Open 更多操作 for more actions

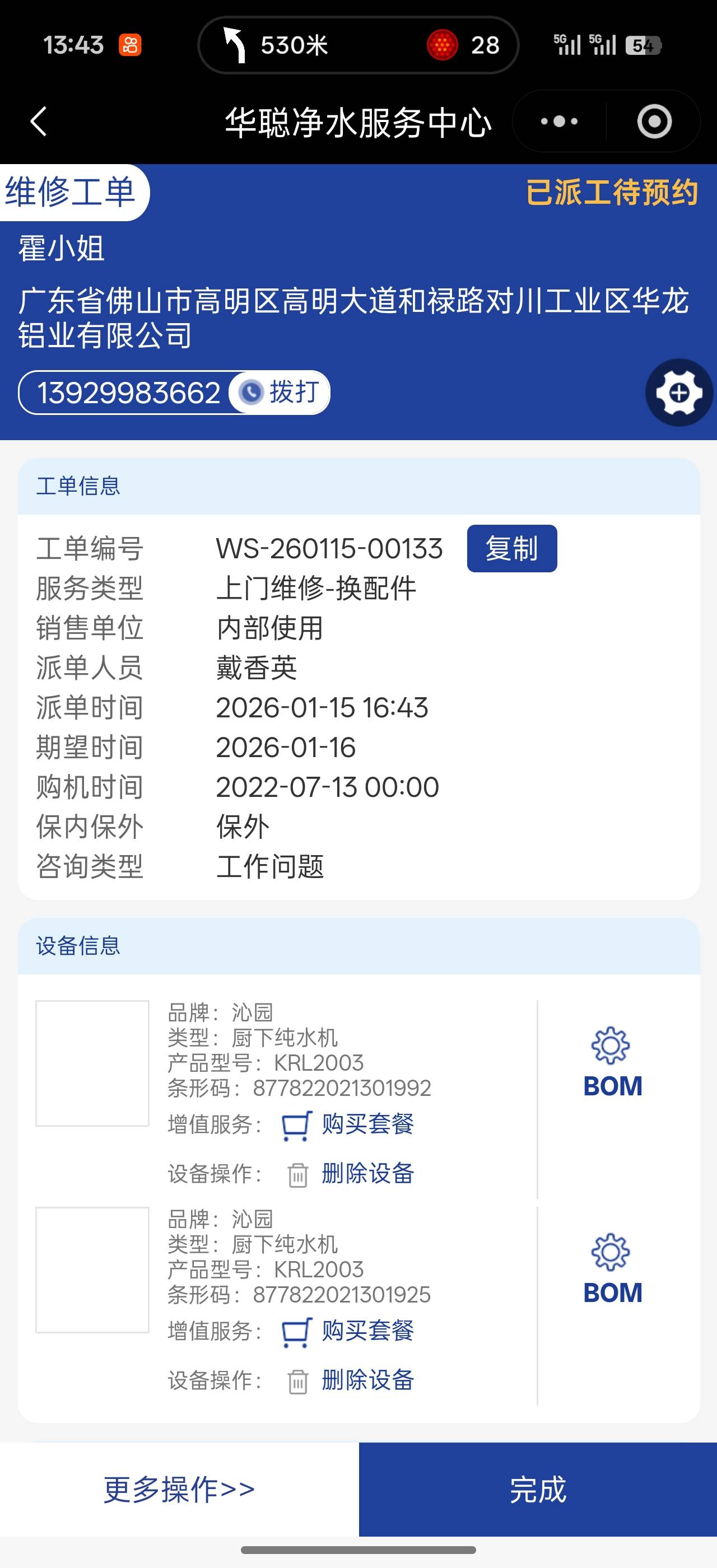click(179, 1490)
